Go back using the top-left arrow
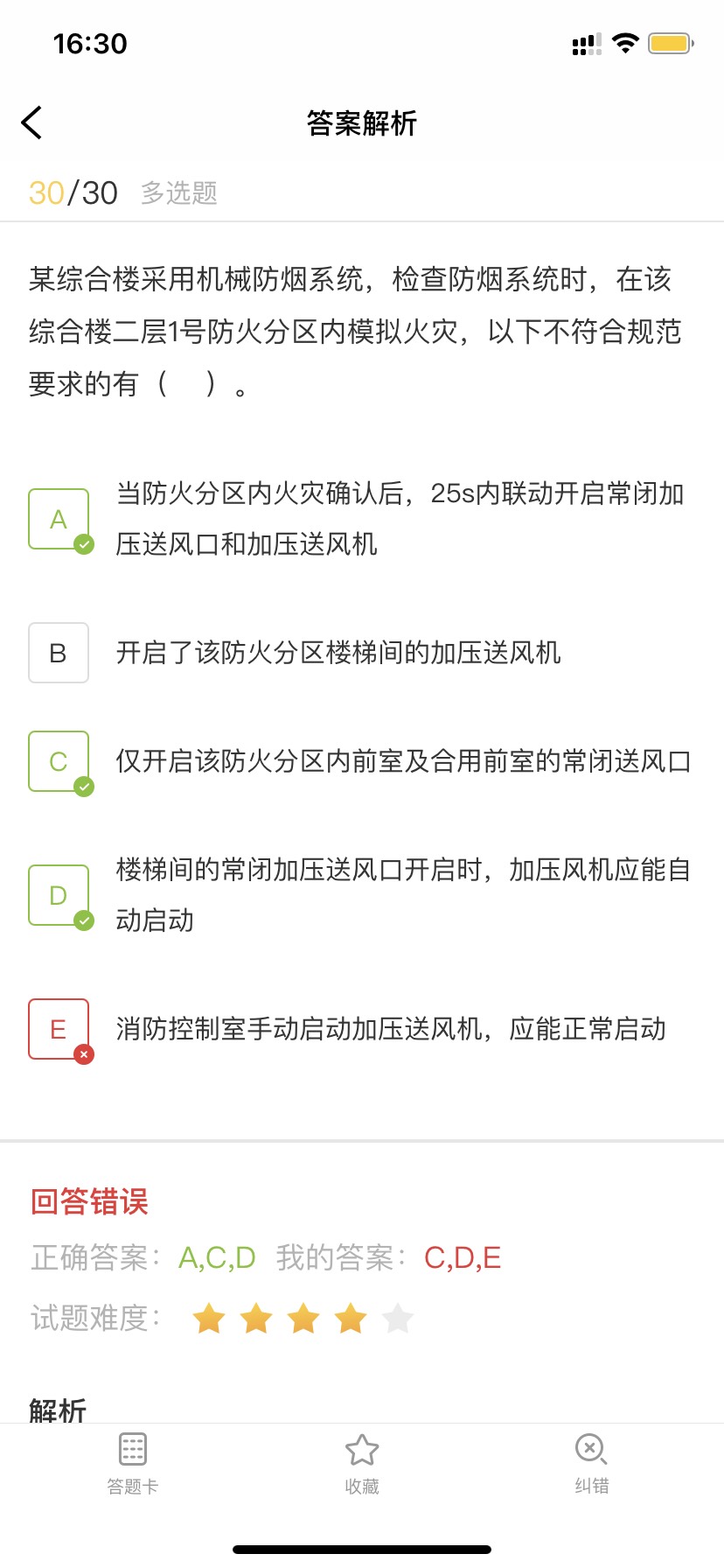This screenshot has height=1568, width=724. pos(31,122)
